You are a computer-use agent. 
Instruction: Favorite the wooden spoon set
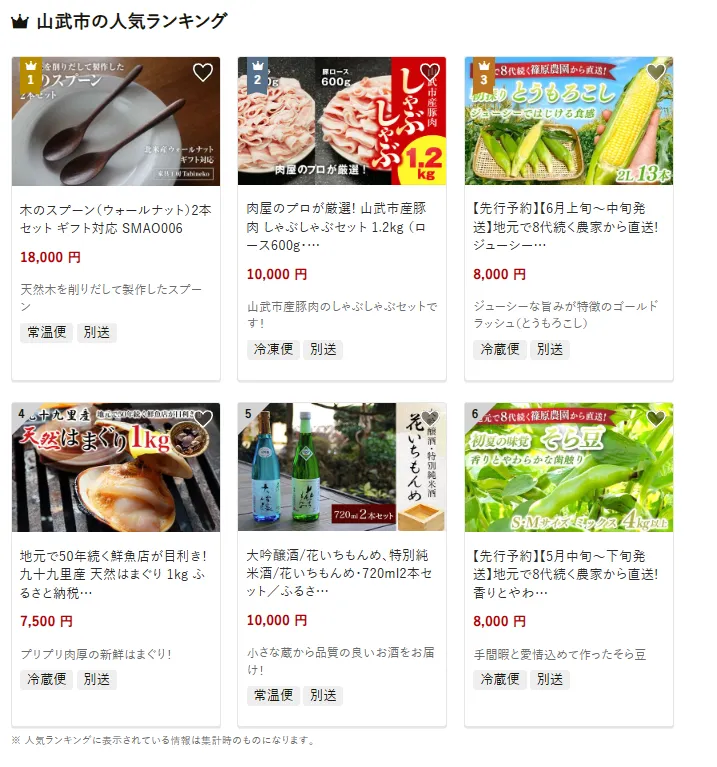coord(203,73)
